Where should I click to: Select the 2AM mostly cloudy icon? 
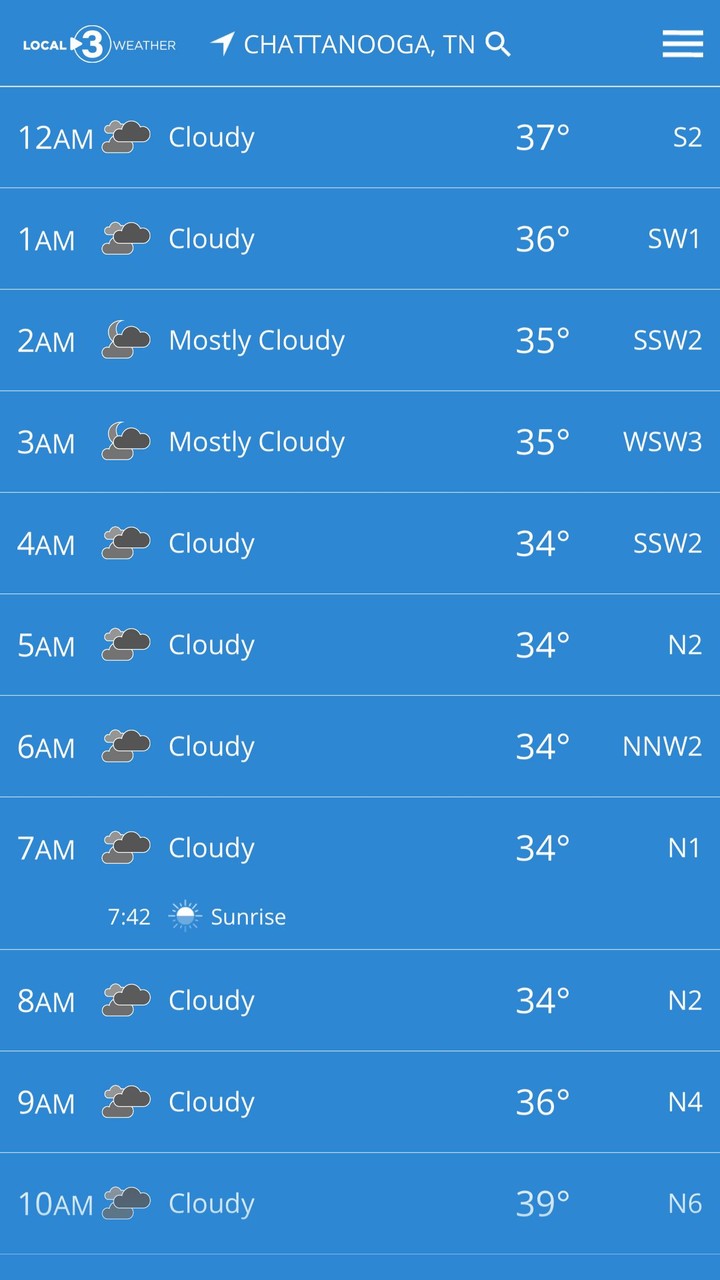pyautogui.click(x=126, y=340)
